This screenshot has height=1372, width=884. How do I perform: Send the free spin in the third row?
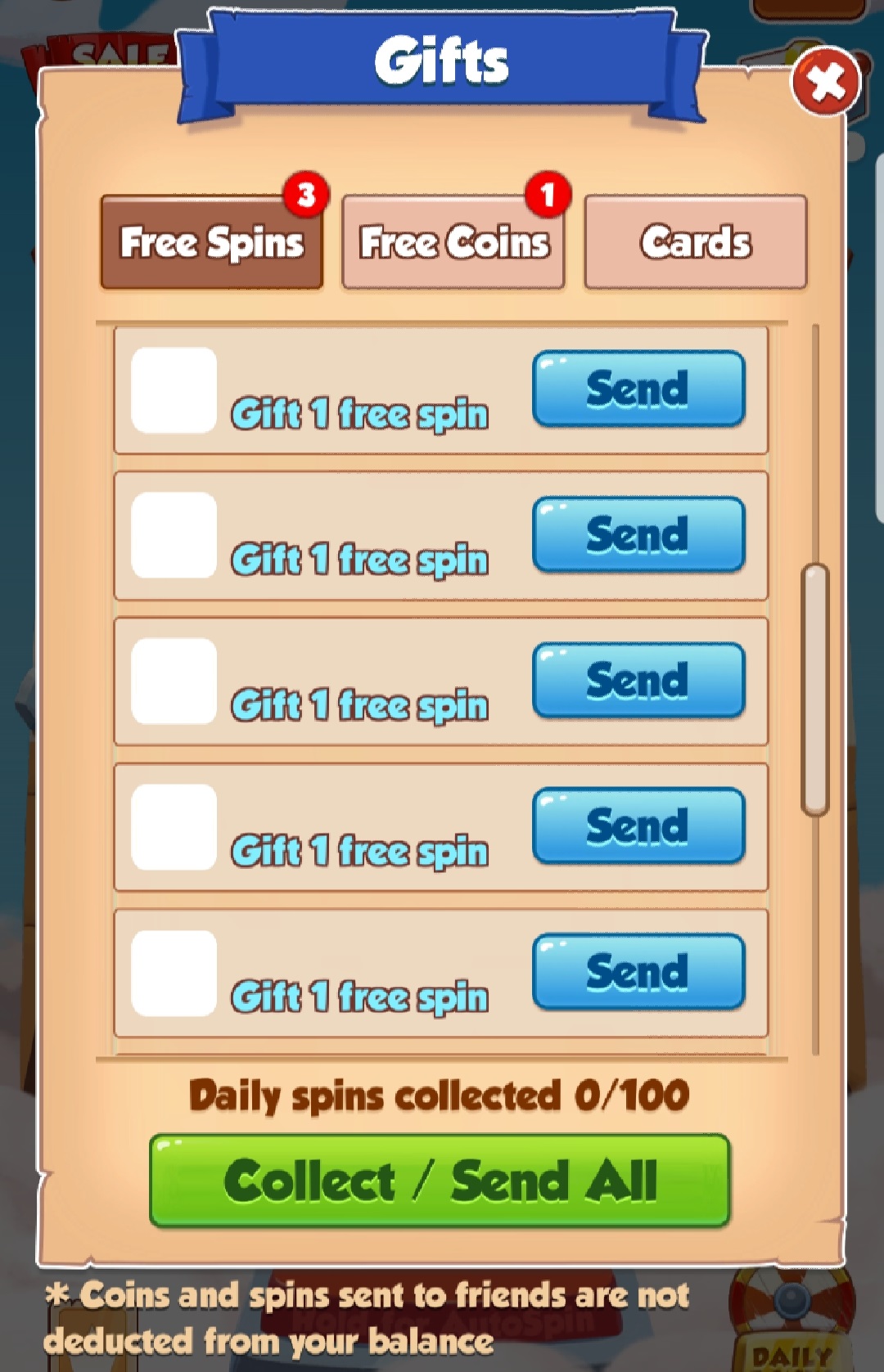pyautogui.click(x=638, y=680)
